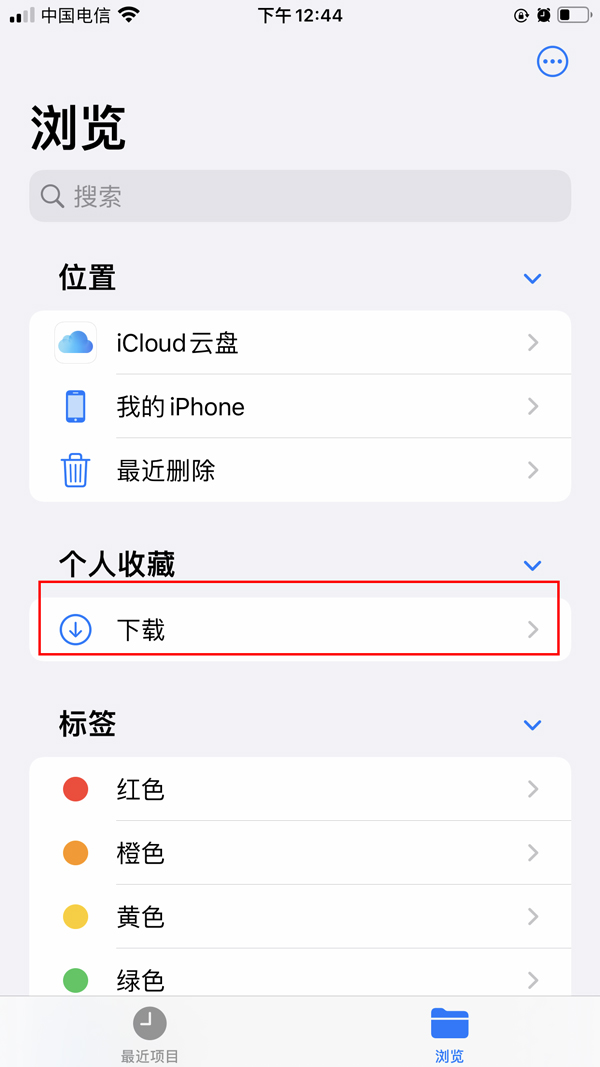Screen dimensions: 600x1067
Task: Switch to the 最近项目 tab
Action: 150,1033
